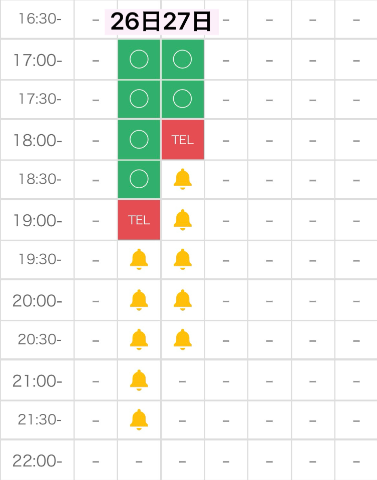The image size is (377, 480).
Task: Select the 17:00 available slot on the 27th
Action: (183, 60)
